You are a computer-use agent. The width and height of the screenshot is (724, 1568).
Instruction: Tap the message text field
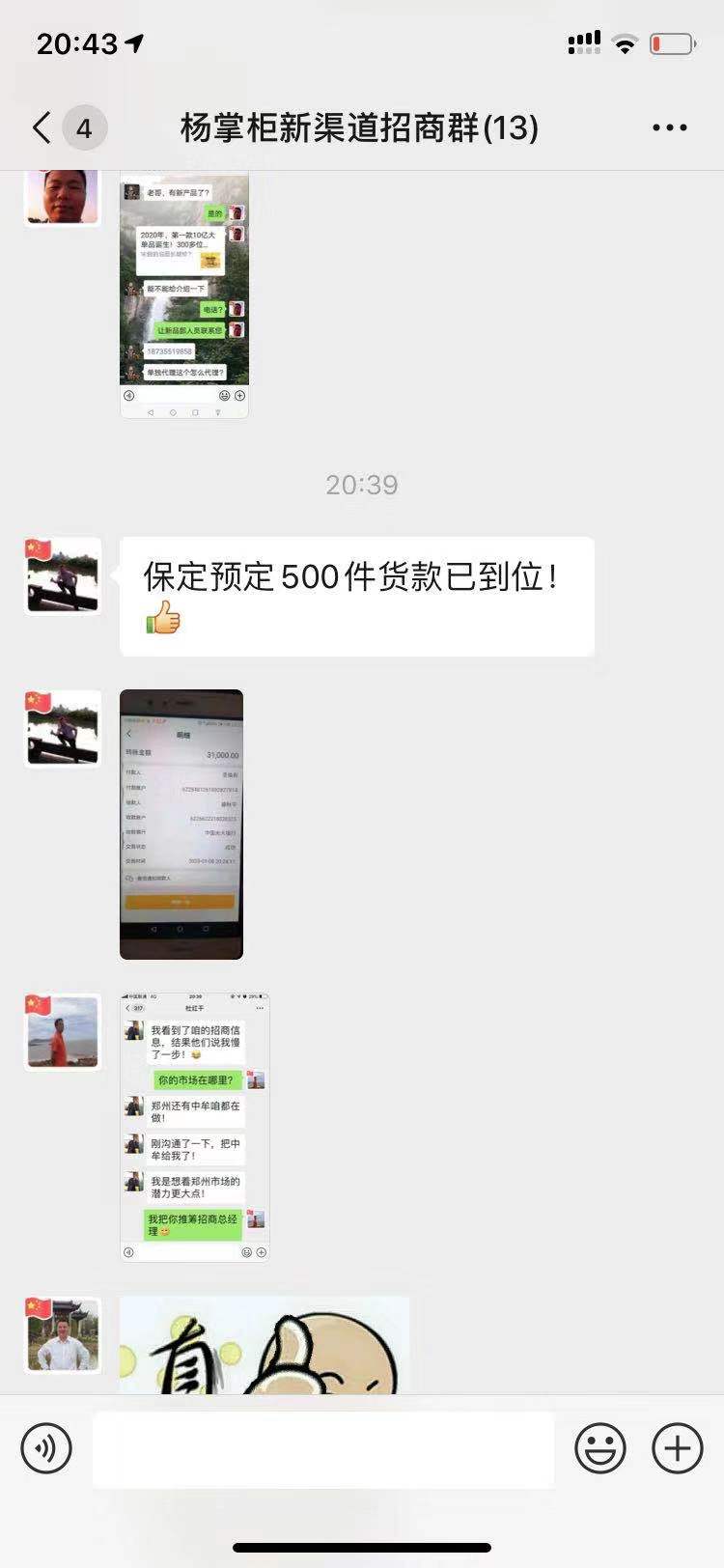click(323, 1448)
